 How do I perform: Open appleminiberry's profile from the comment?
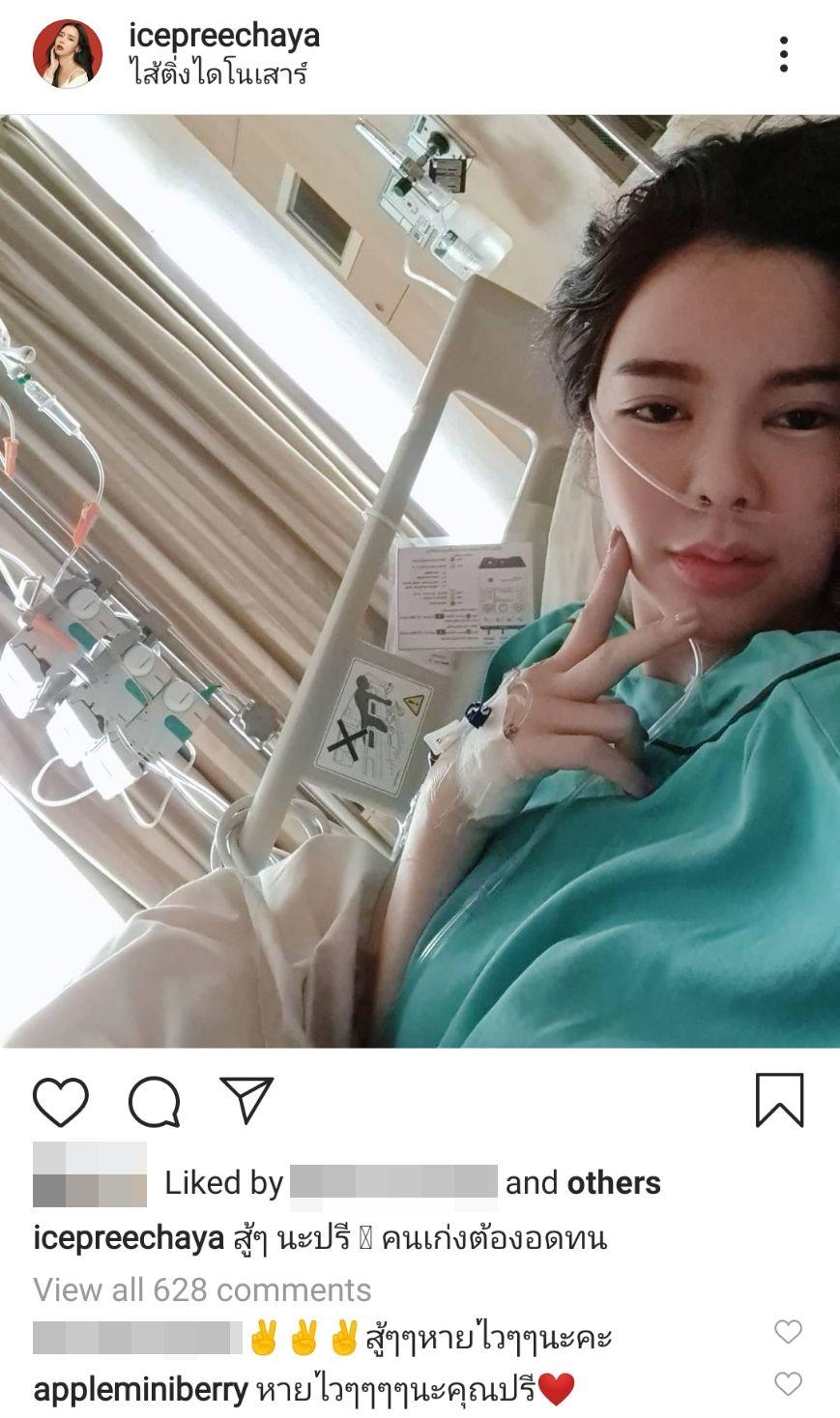point(140,1390)
